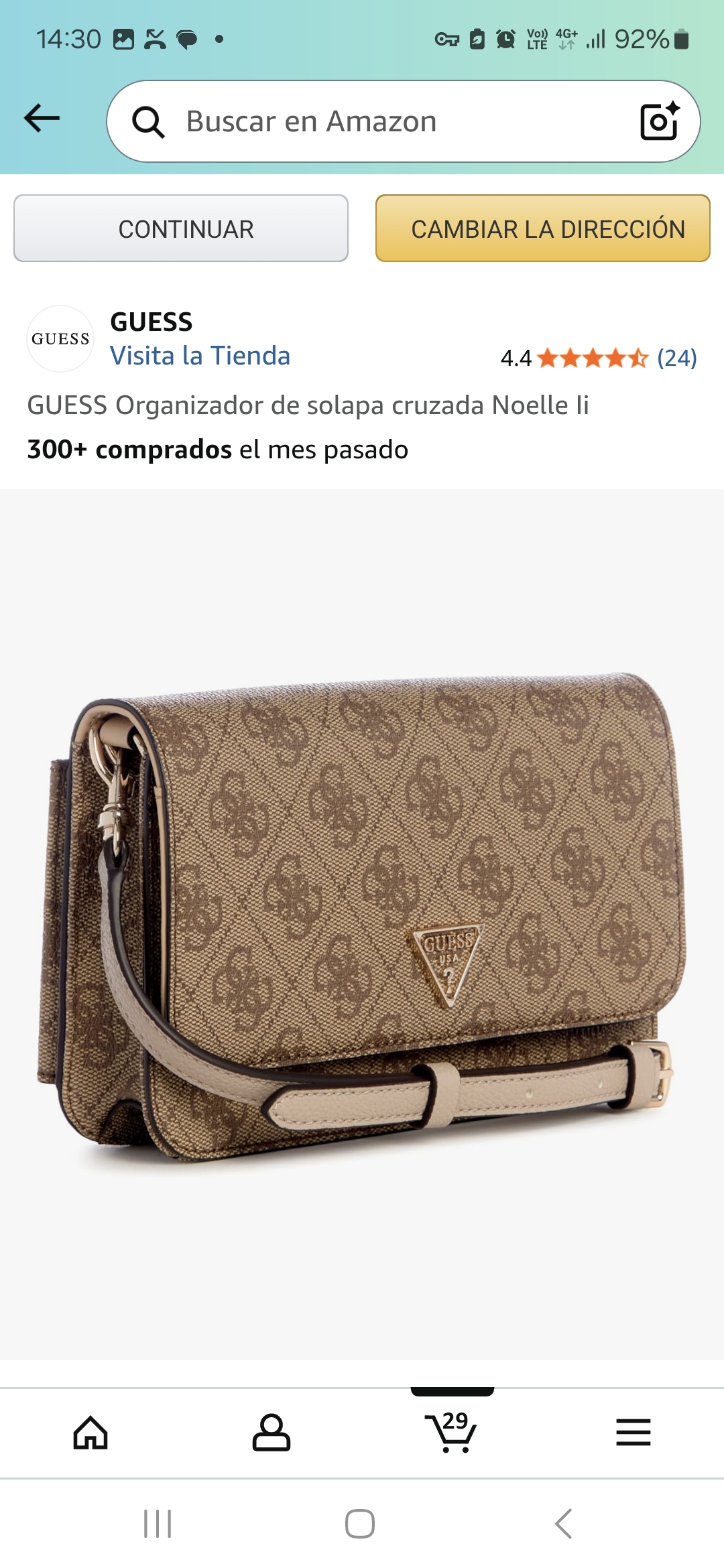The width and height of the screenshot is (724, 1568).
Task: Show recent apps from navigation bar
Action: pos(158,1524)
